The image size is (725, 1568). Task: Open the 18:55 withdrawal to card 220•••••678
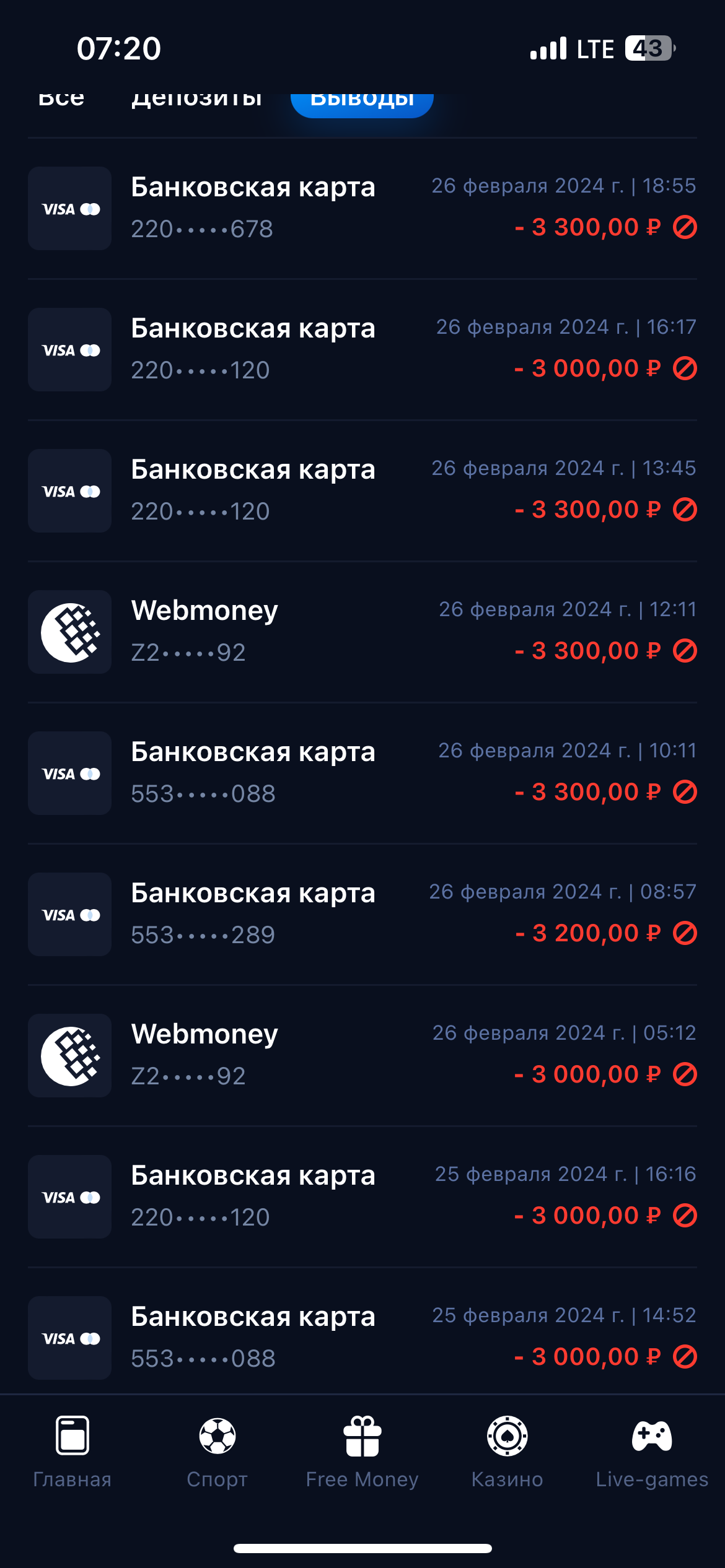tap(362, 208)
